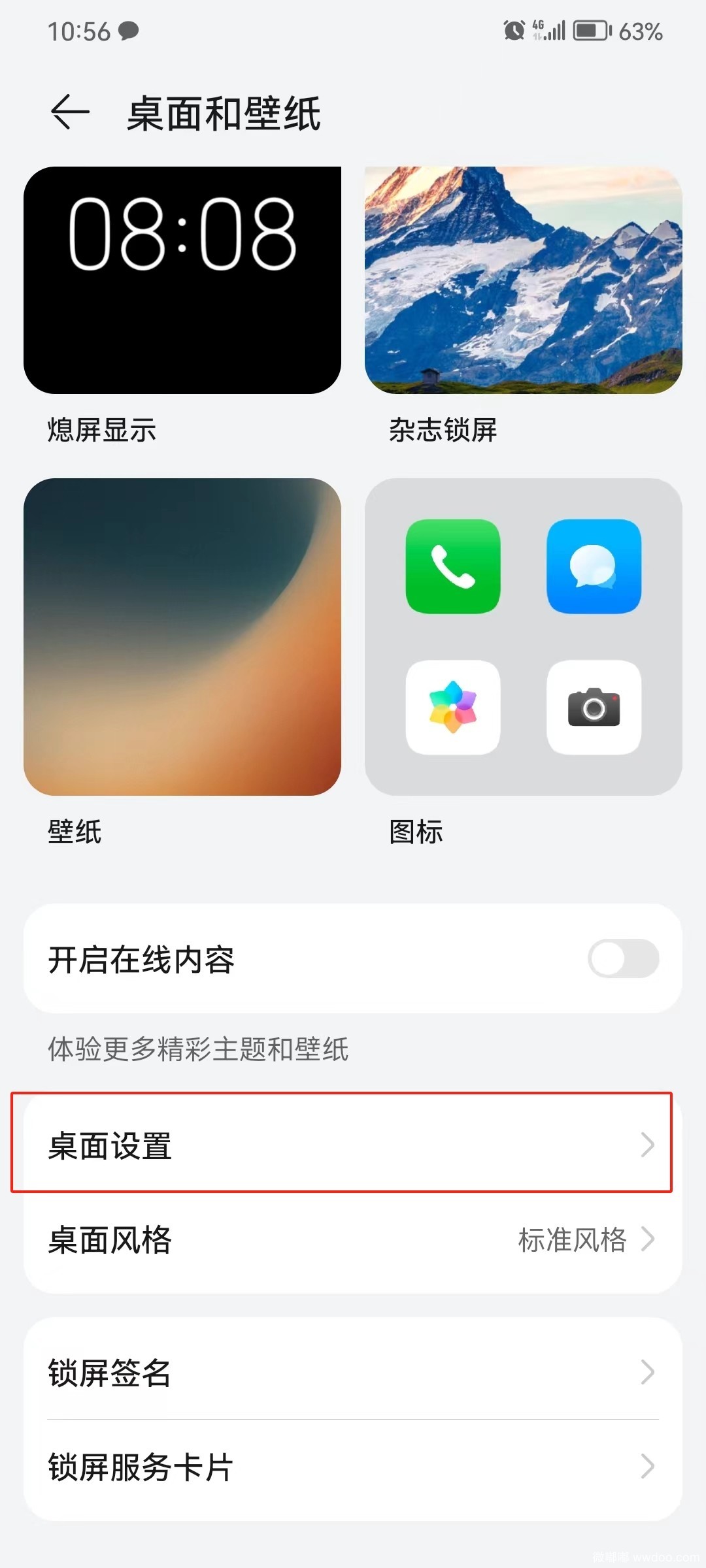Image resolution: width=706 pixels, height=1568 pixels.
Task: Open 锁屏签名 row
Action: (x=353, y=1372)
